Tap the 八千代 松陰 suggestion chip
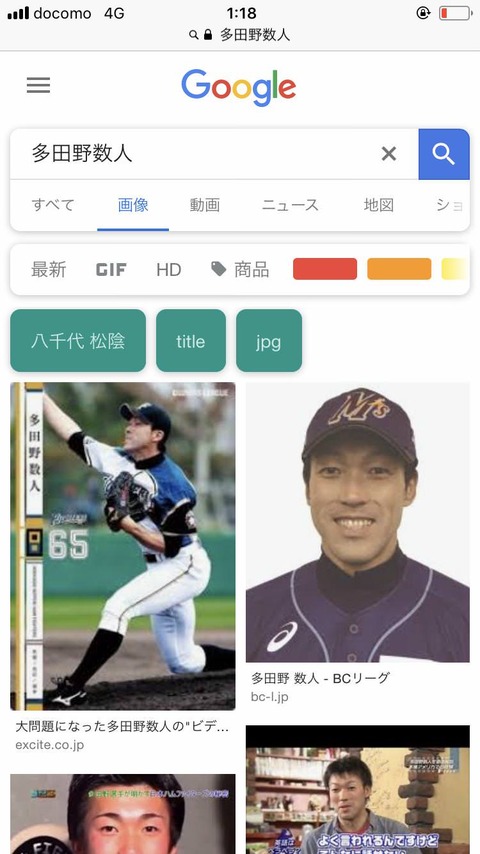The width and height of the screenshot is (480, 854). click(78, 341)
